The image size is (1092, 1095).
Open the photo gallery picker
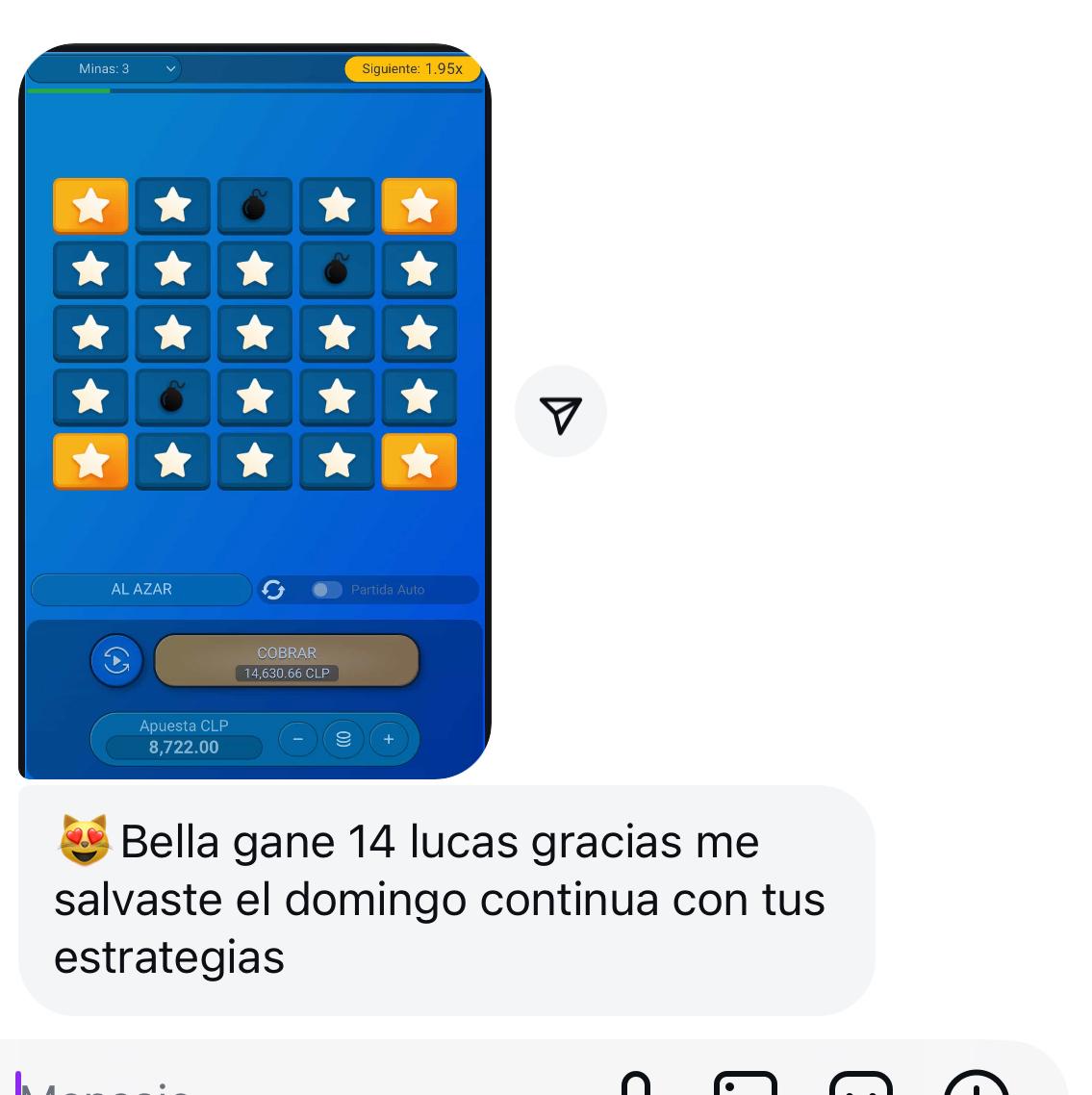click(x=746, y=1085)
